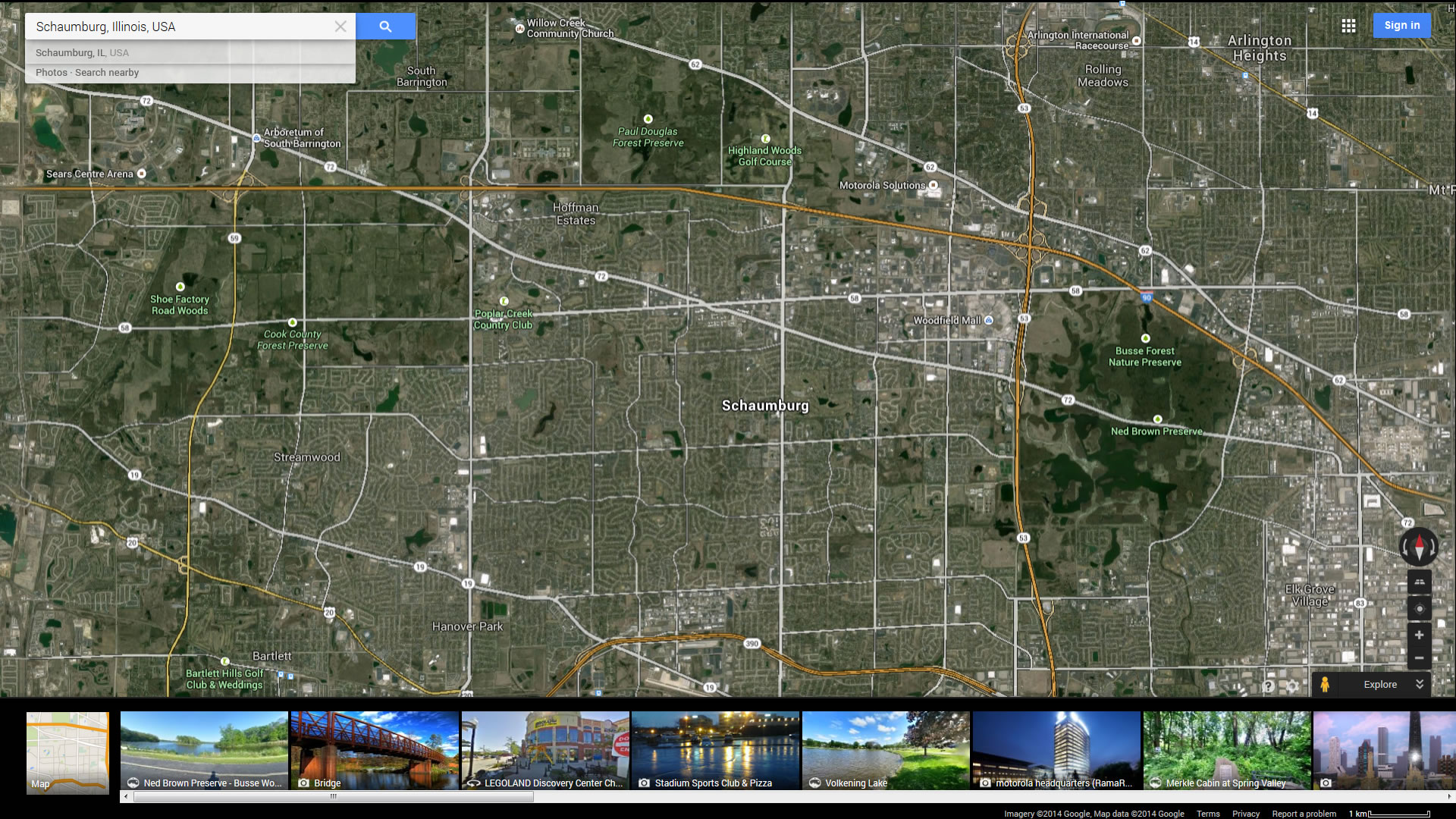Tilt the map view
This screenshot has height=819, width=1456.
coord(1419,582)
